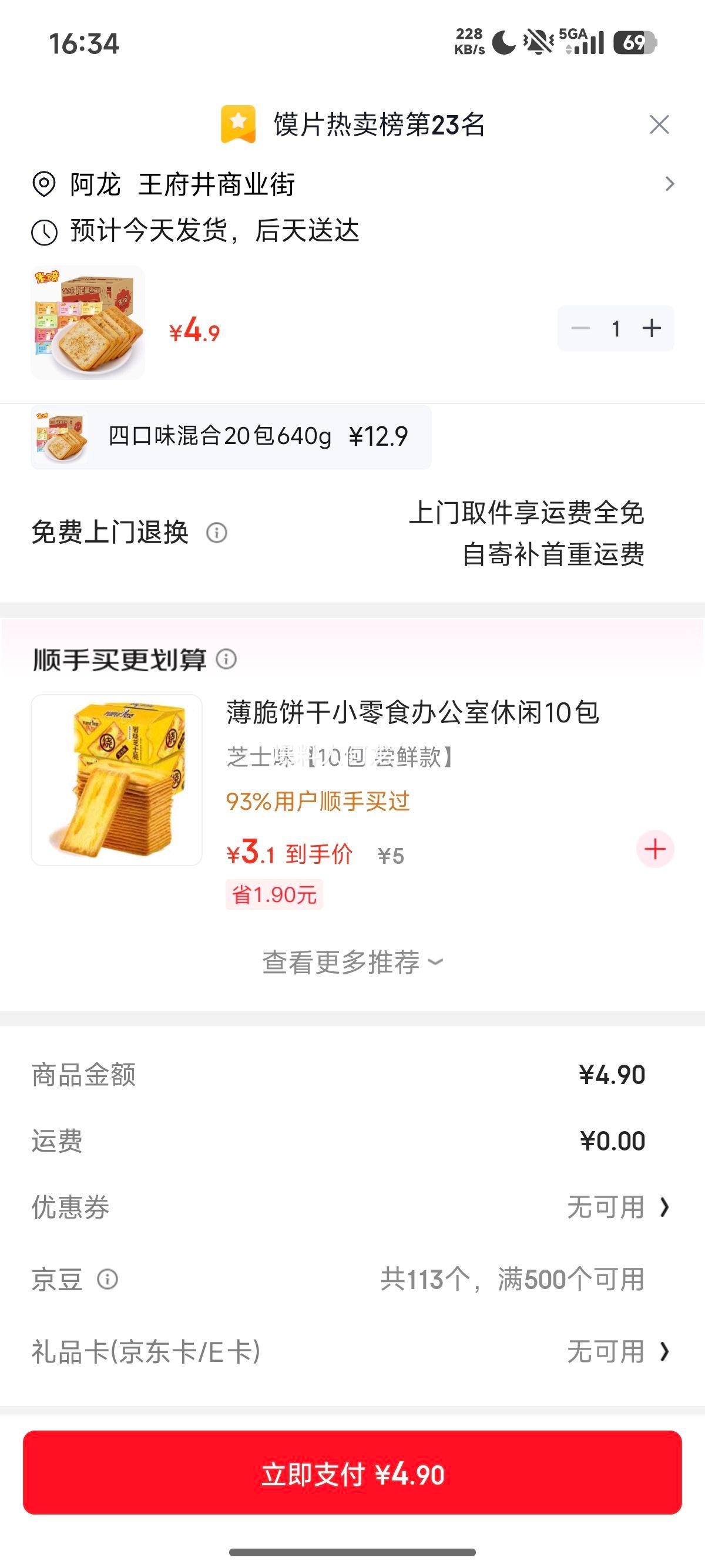Decrease product quantity with minus
Screen dimensions: 705x1568
tap(580, 328)
